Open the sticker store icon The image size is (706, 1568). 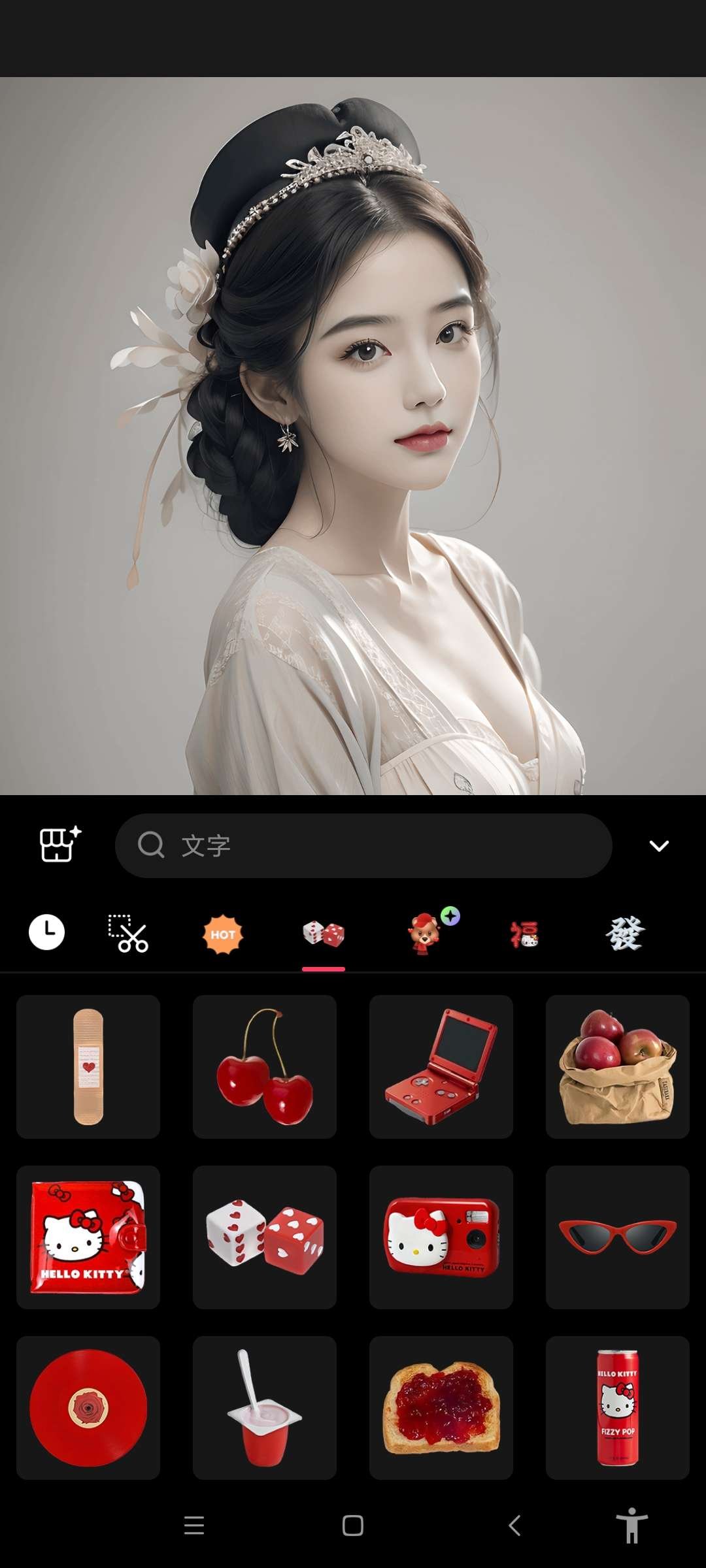(x=60, y=844)
